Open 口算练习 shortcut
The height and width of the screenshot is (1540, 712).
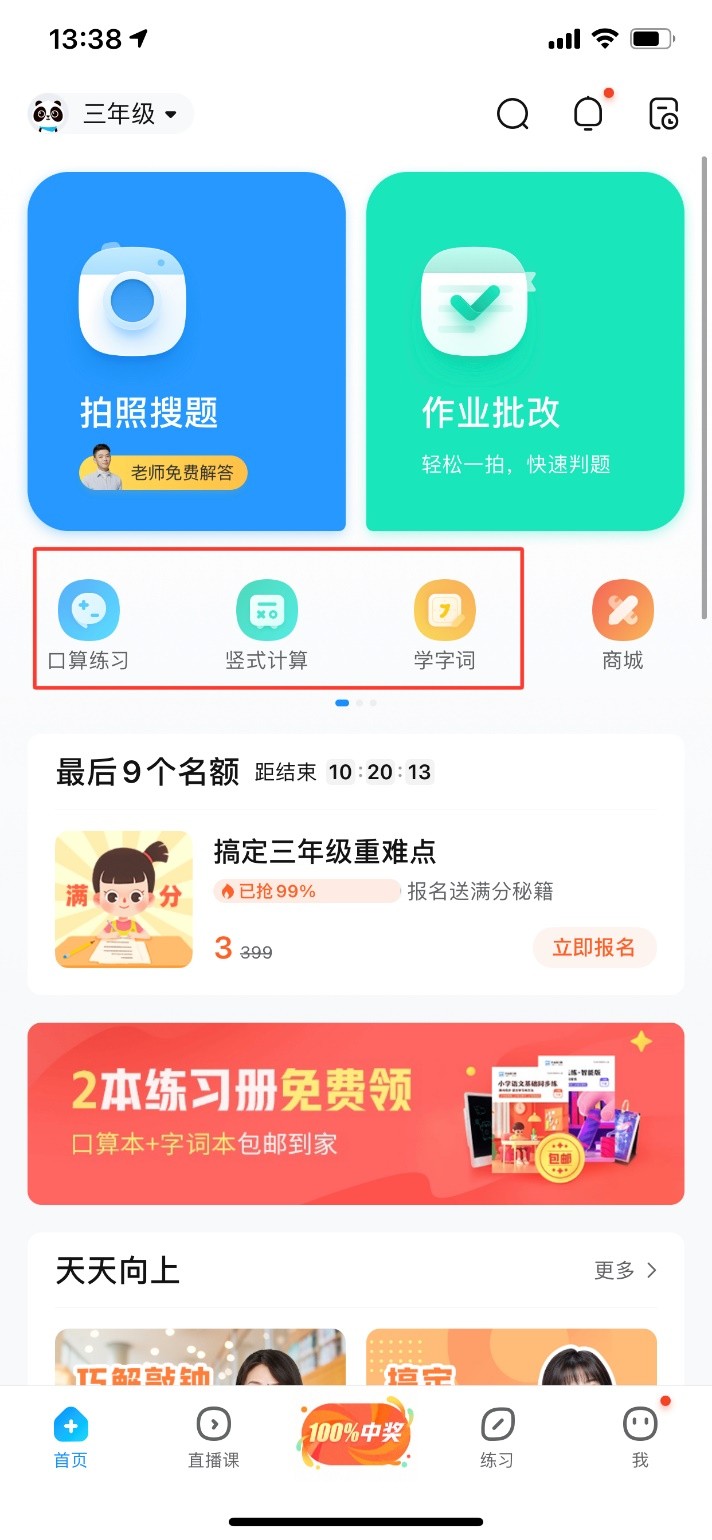89,626
